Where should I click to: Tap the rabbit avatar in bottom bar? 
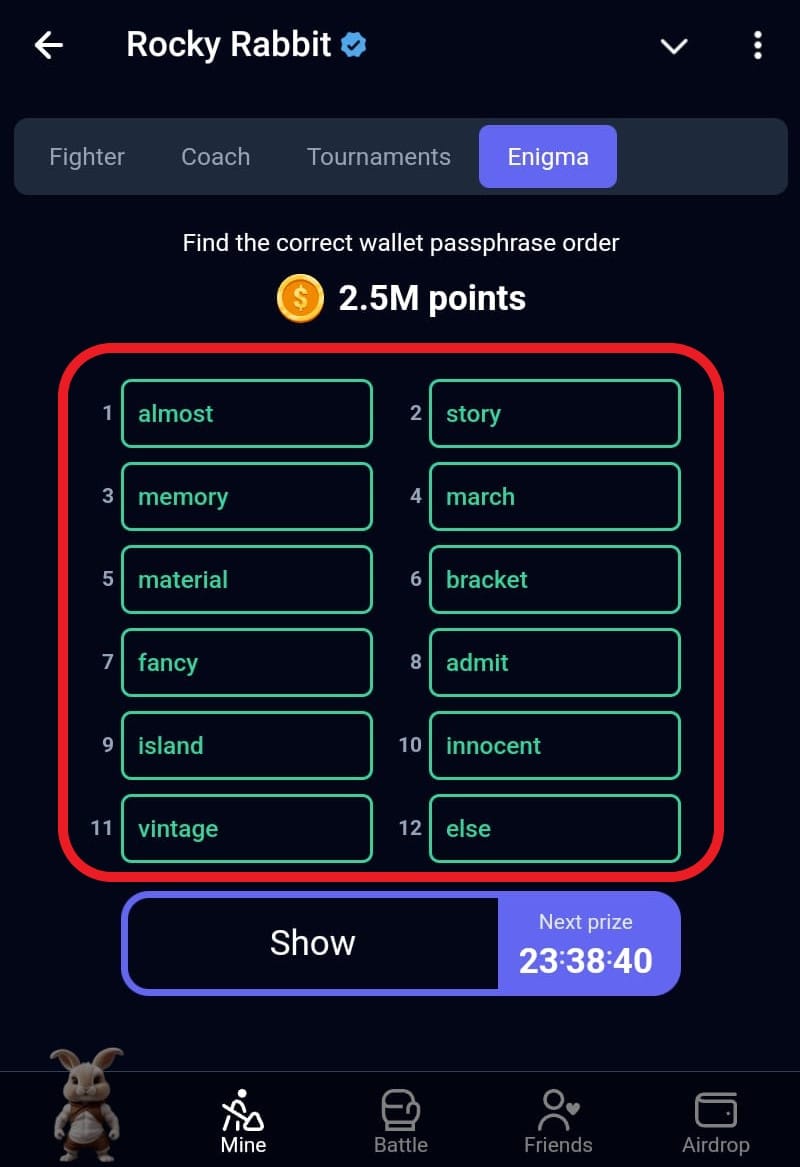coord(86,1107)
